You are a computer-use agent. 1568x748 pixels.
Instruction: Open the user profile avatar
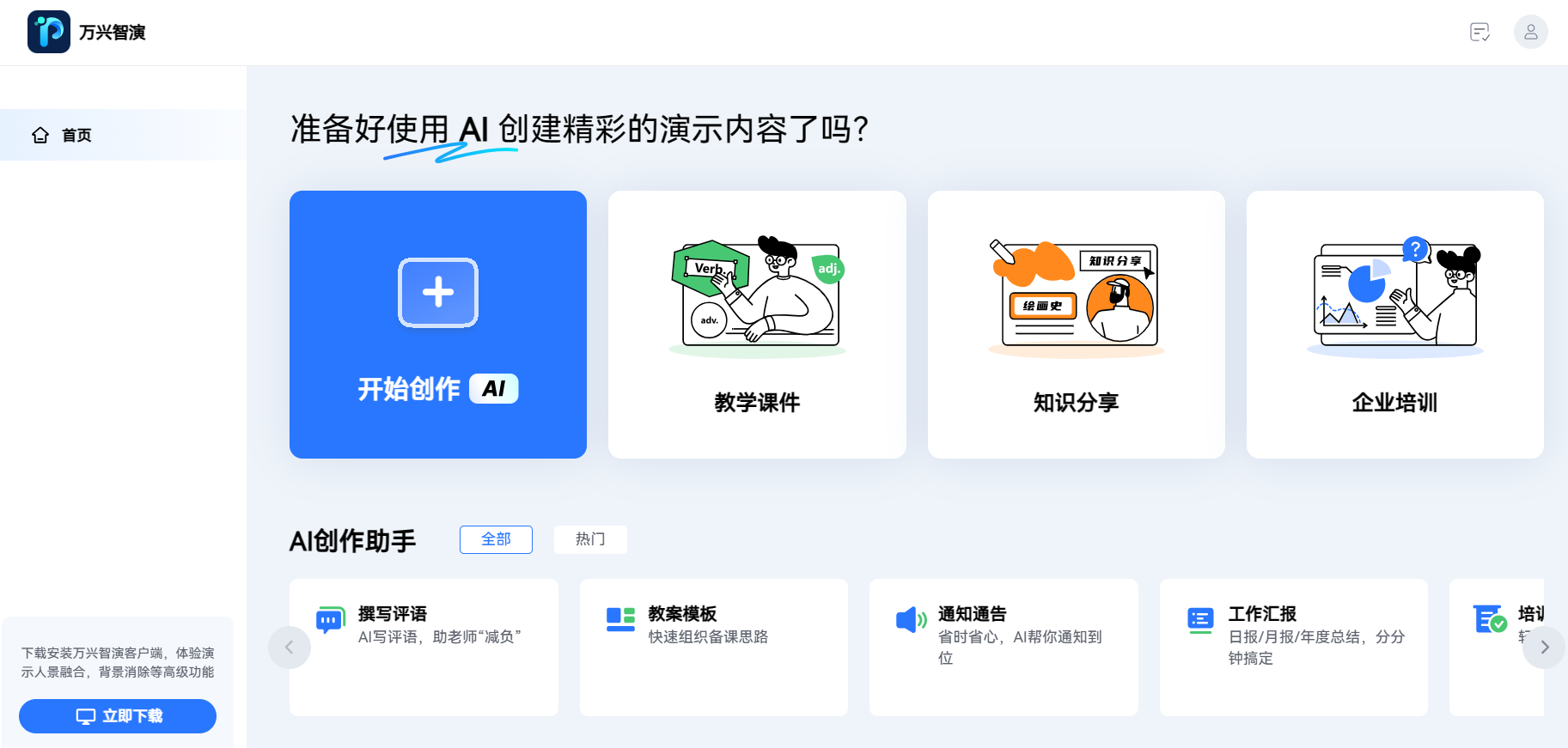pyautogui.click(x=1530, y=33)
